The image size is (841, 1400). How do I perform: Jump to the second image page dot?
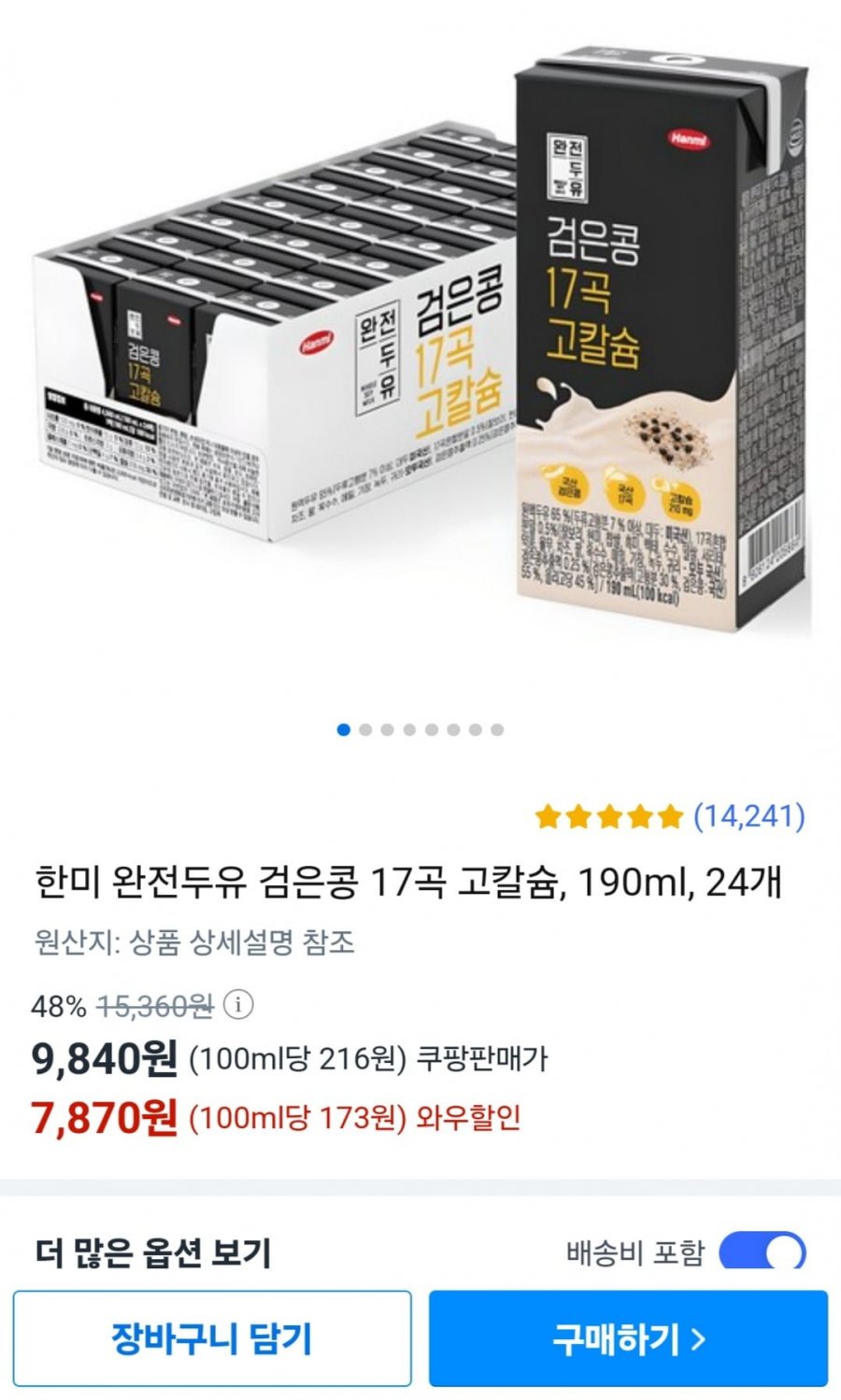point(365,729)
